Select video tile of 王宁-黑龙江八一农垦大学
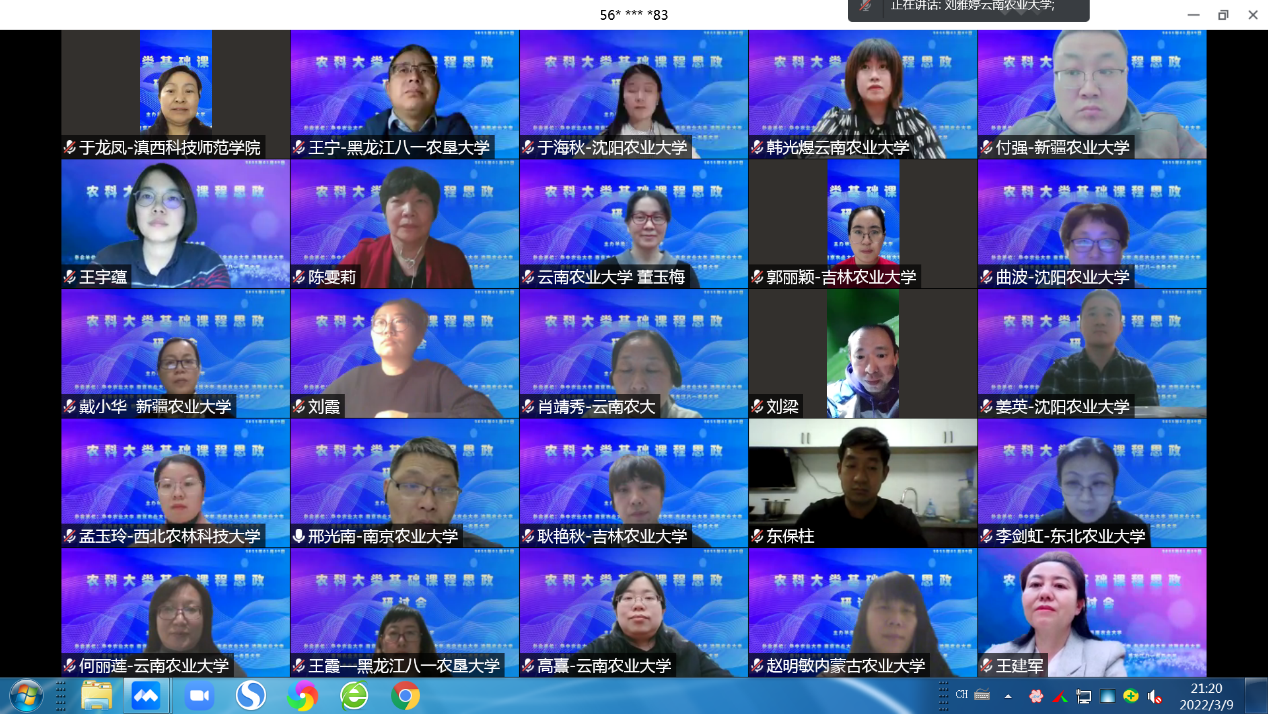 (404, 93)
